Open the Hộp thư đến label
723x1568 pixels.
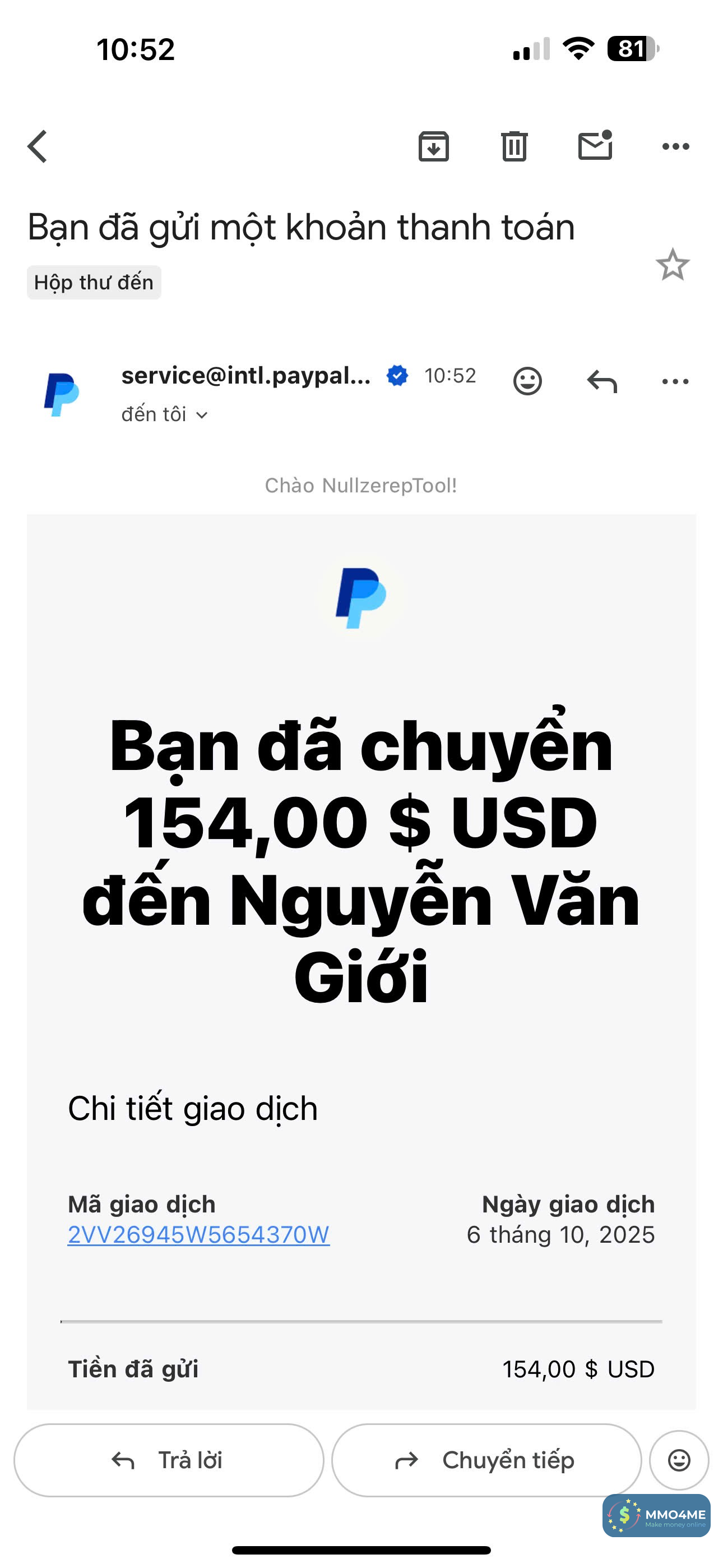pyautogui.click(x=94, y=283)
